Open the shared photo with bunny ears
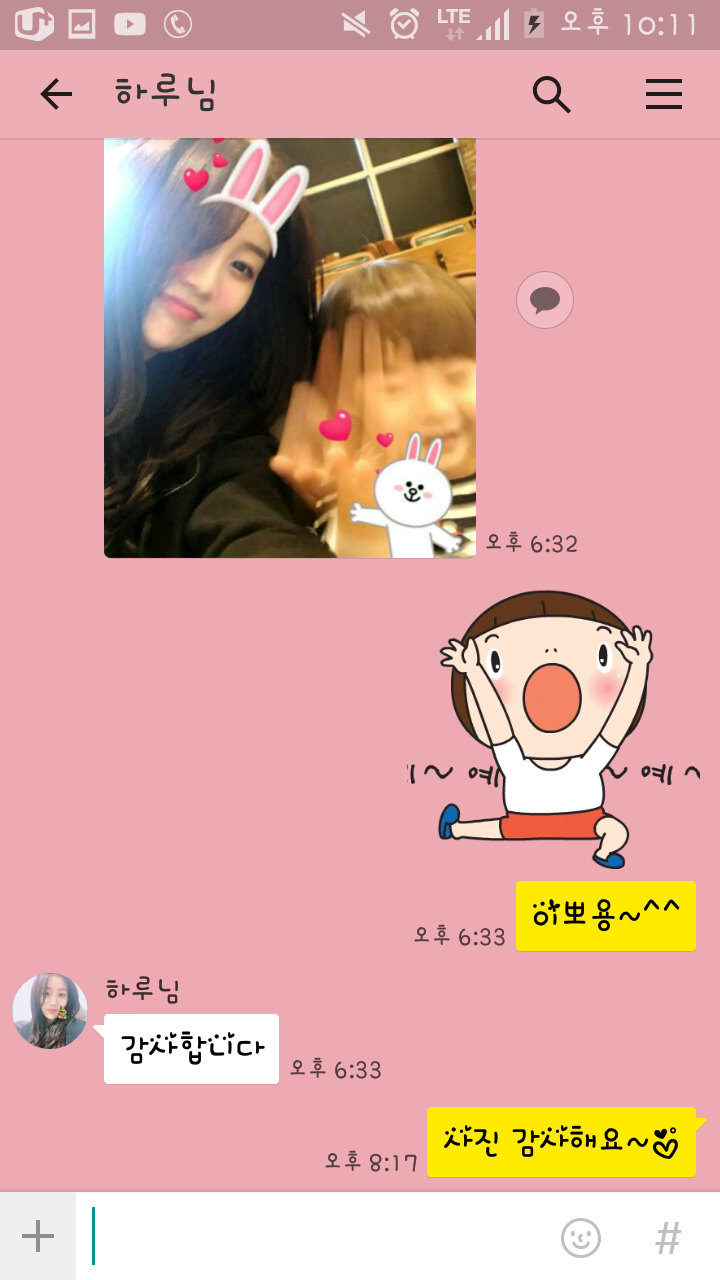 290,348
